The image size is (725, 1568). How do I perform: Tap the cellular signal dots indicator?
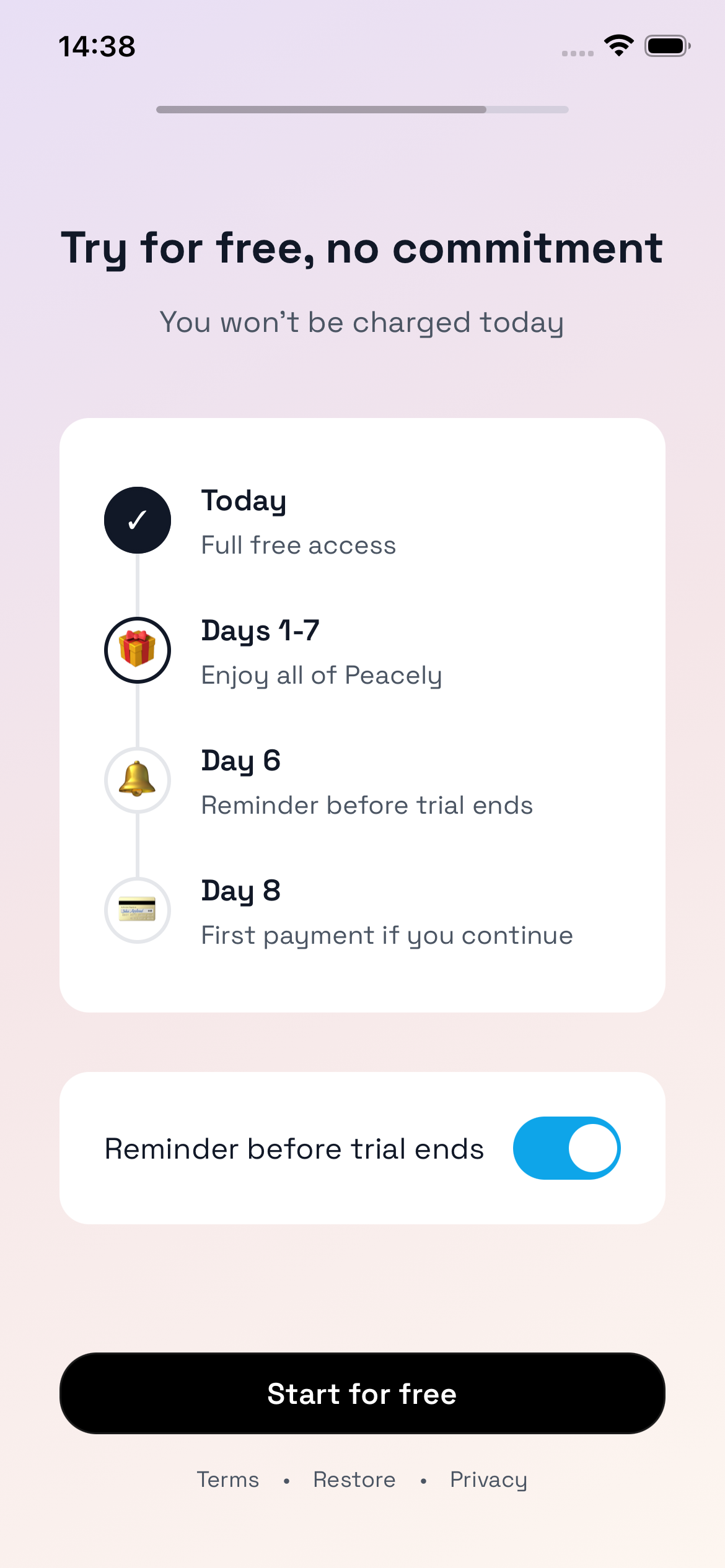tap(578, 53)
